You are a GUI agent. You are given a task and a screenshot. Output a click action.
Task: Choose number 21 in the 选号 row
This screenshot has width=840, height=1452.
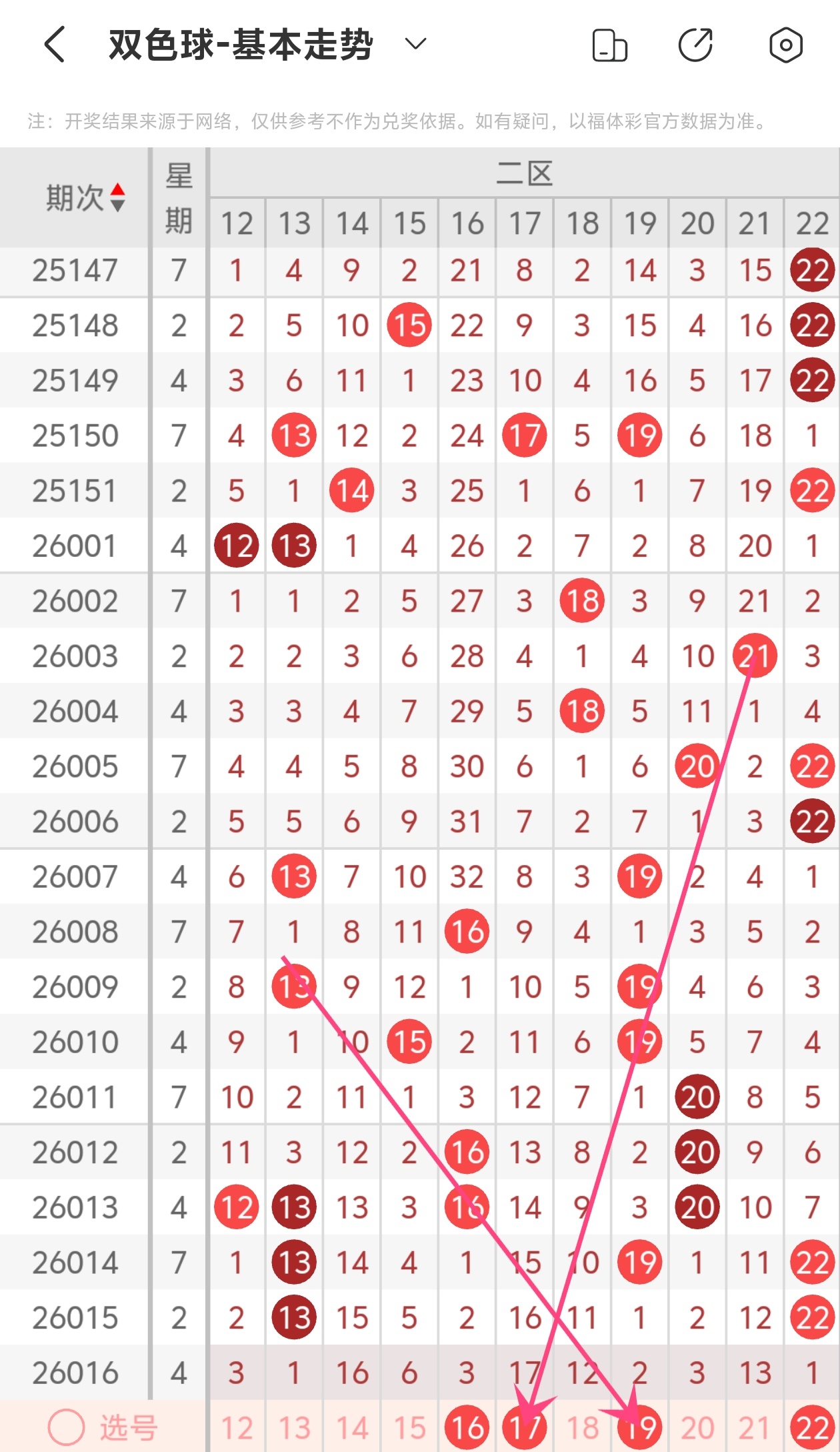pos(755,1428)
